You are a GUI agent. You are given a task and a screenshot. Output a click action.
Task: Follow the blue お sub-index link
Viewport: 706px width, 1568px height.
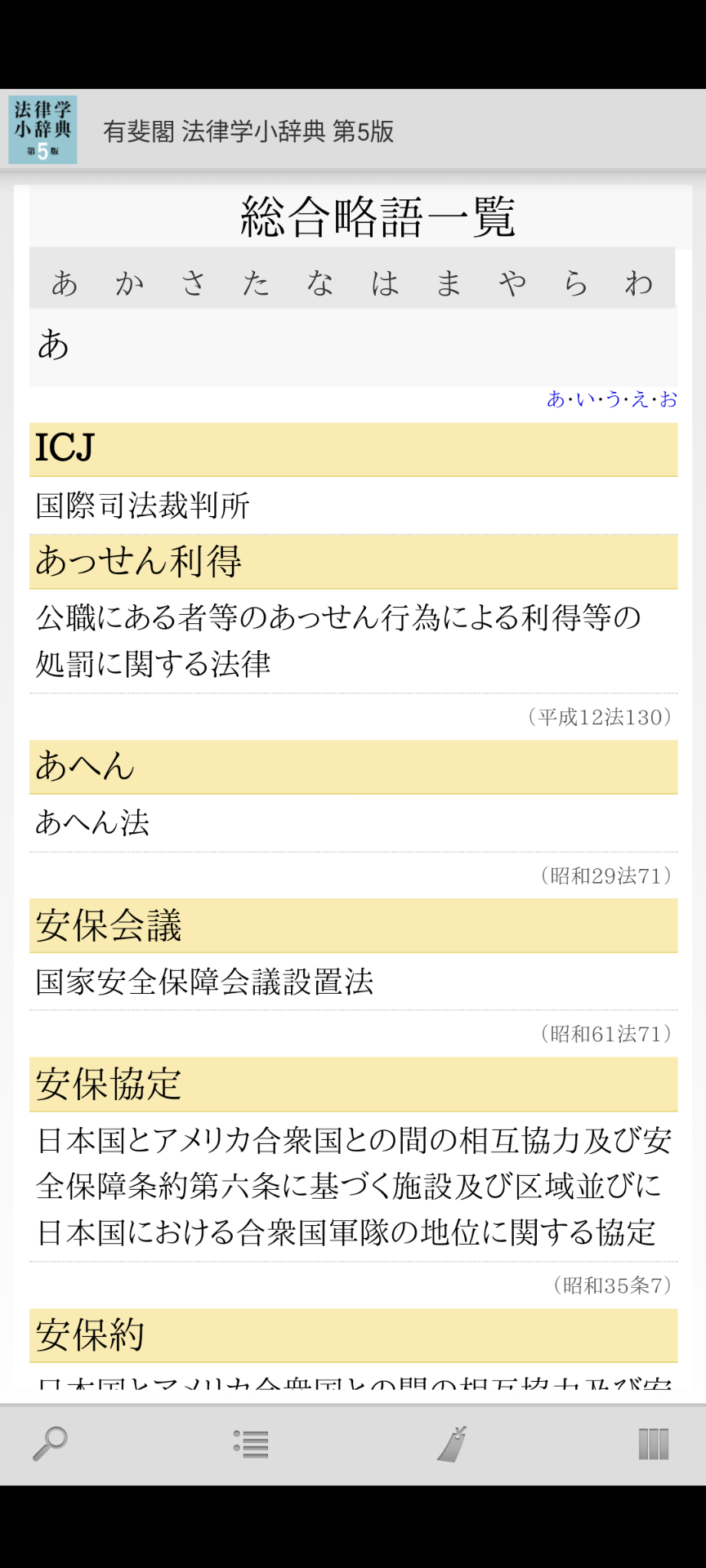point(668,399)
